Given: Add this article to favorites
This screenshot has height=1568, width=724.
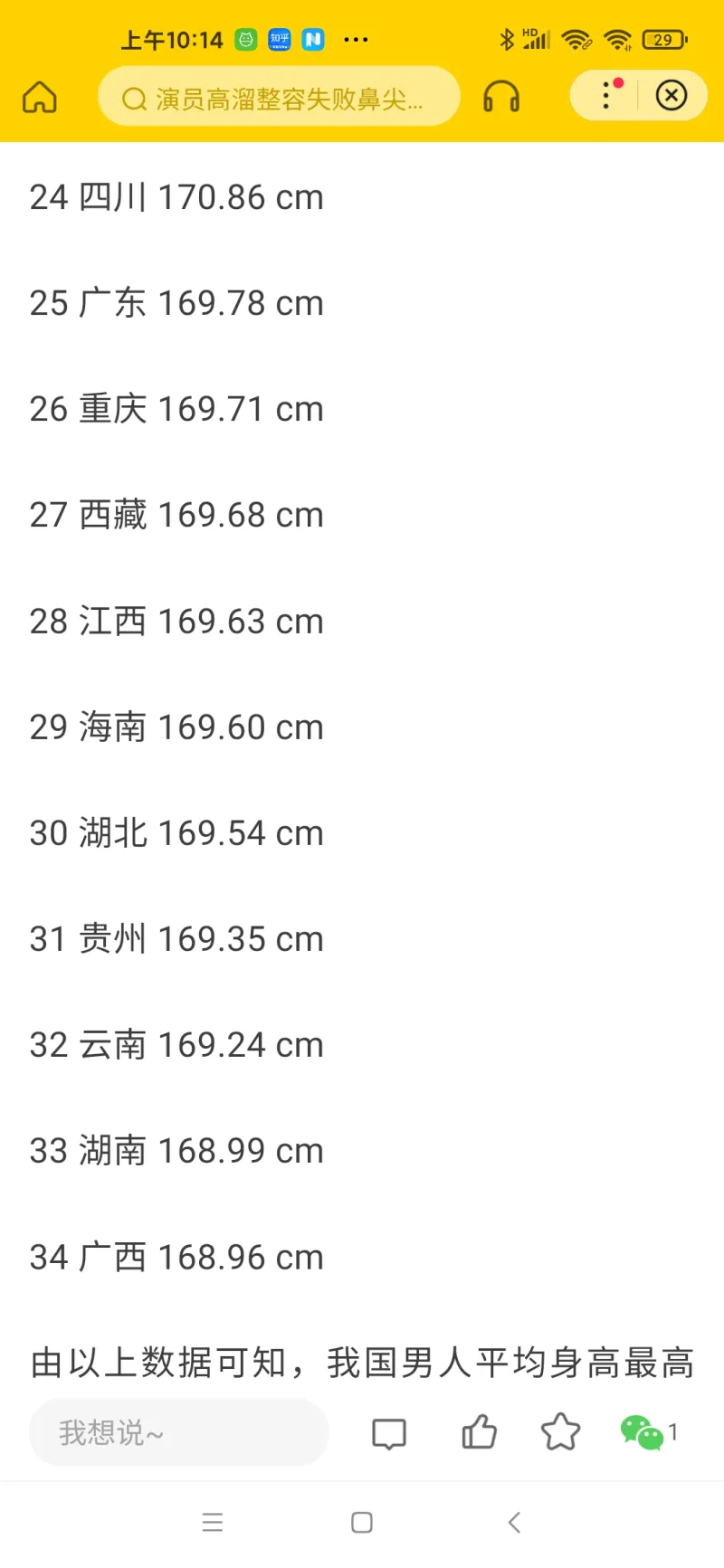Looking at the screenshot, I should 560,1432.
